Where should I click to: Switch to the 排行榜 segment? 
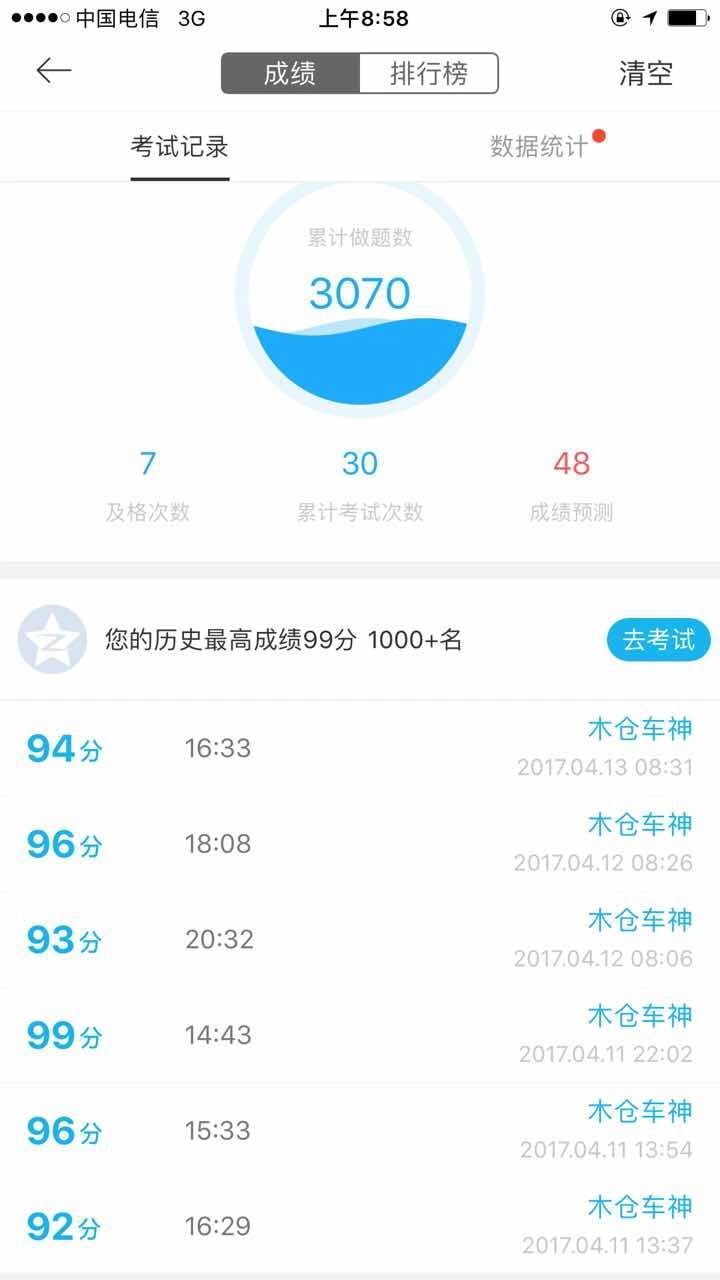(429, 73)
